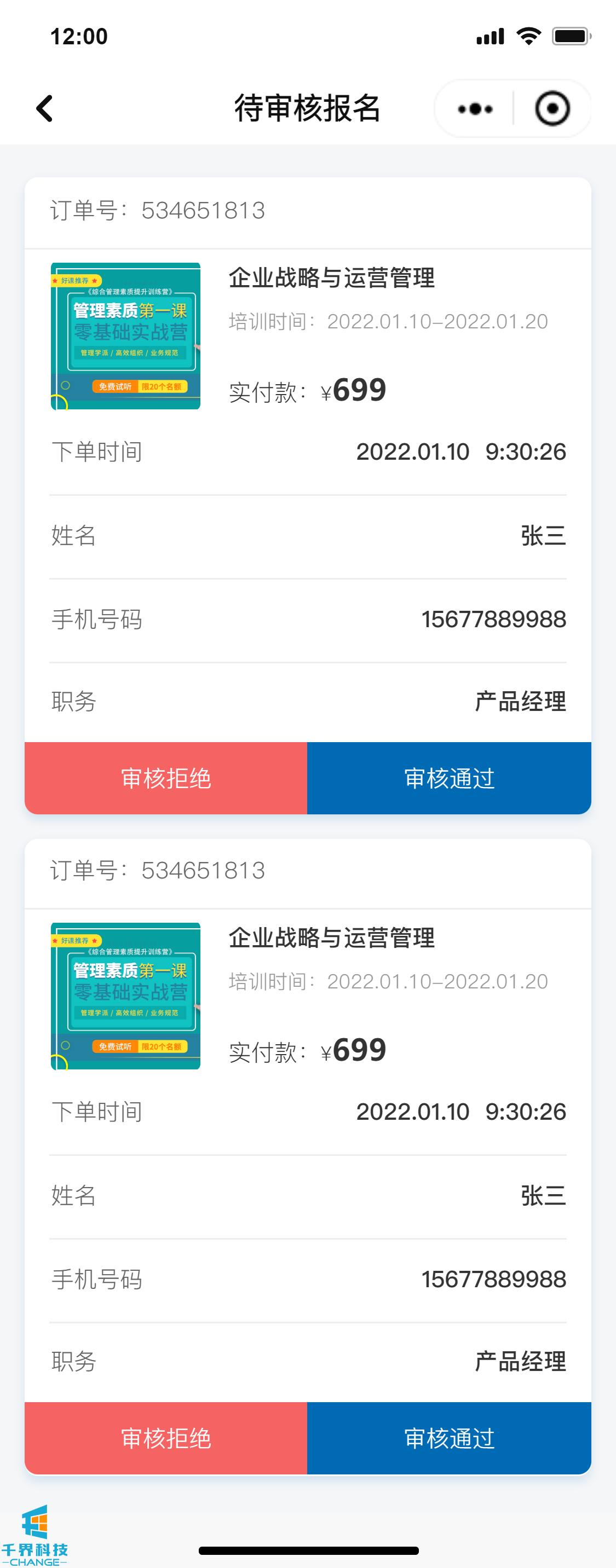Tap 审核拒绝 on the first order card
The height and width of the screenshot is (1568, 616).
166,778
